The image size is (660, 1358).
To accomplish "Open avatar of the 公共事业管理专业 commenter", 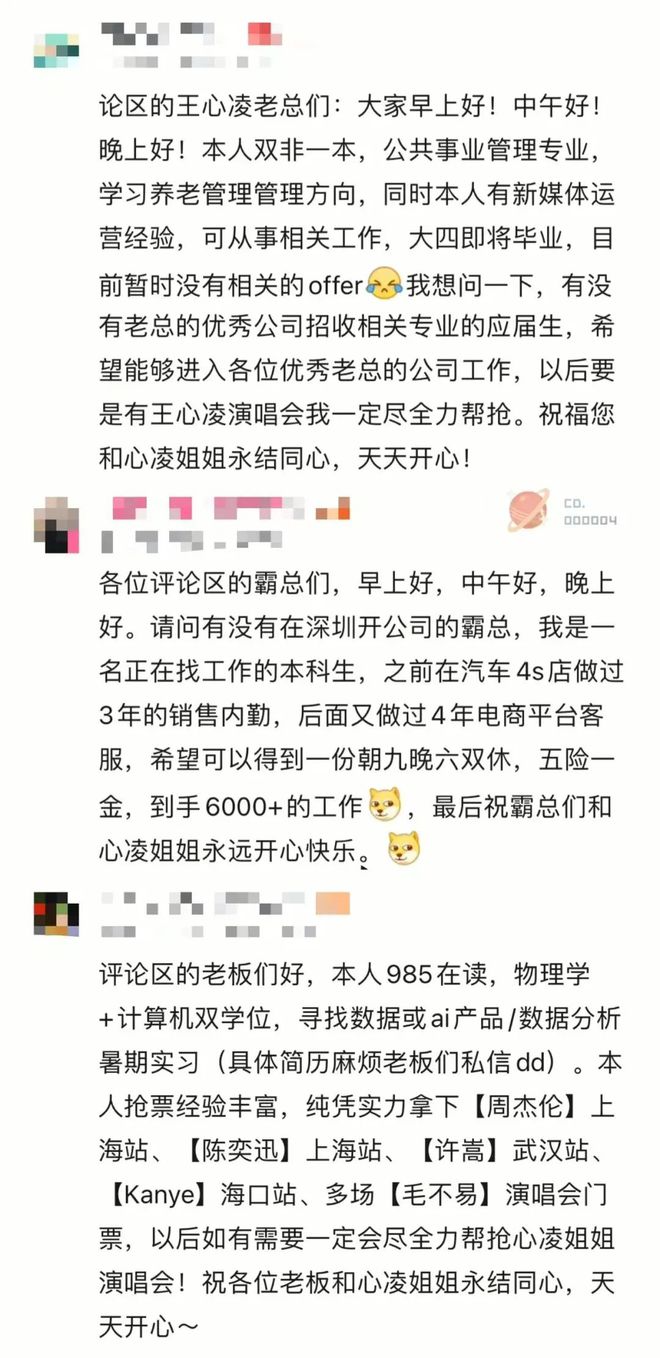I will (57, 50).
